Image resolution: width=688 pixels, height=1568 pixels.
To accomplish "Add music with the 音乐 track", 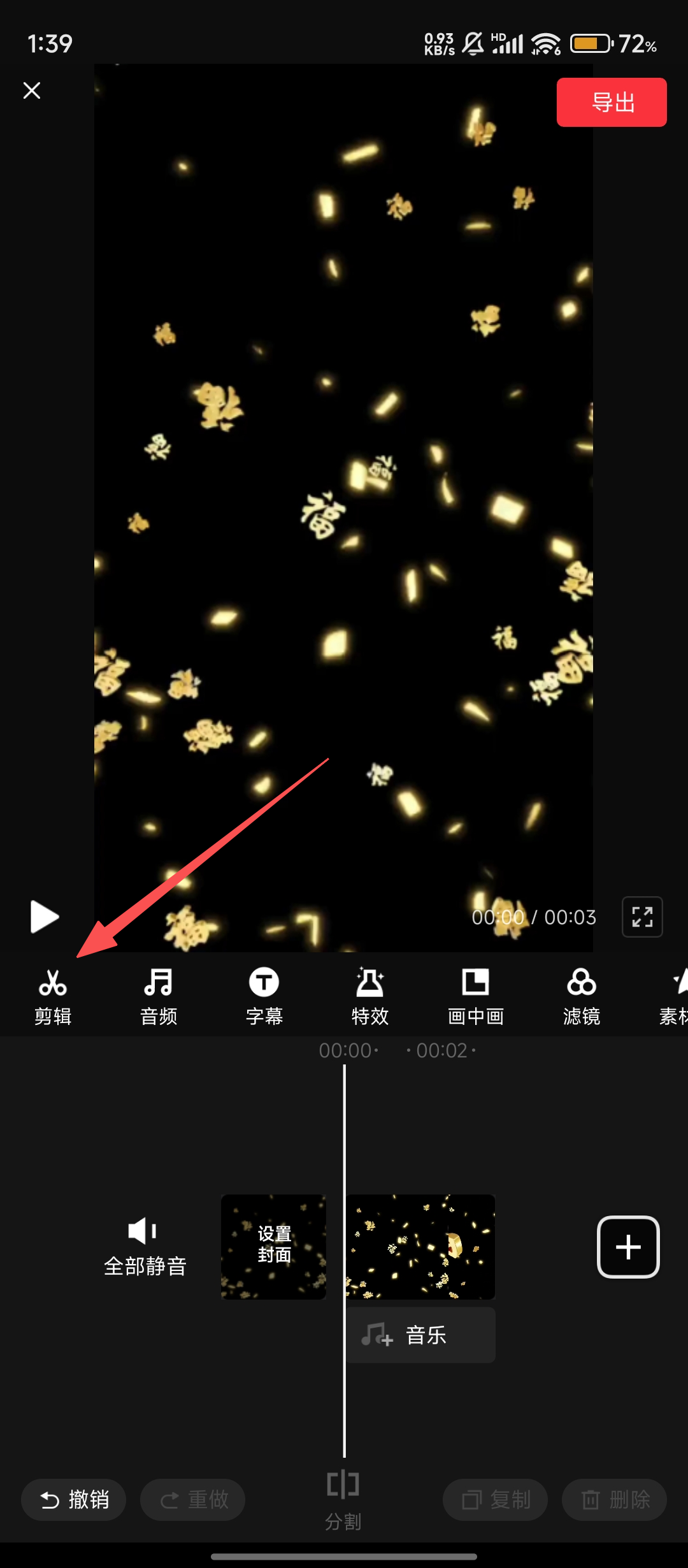I will click(x=420, y=1335).
